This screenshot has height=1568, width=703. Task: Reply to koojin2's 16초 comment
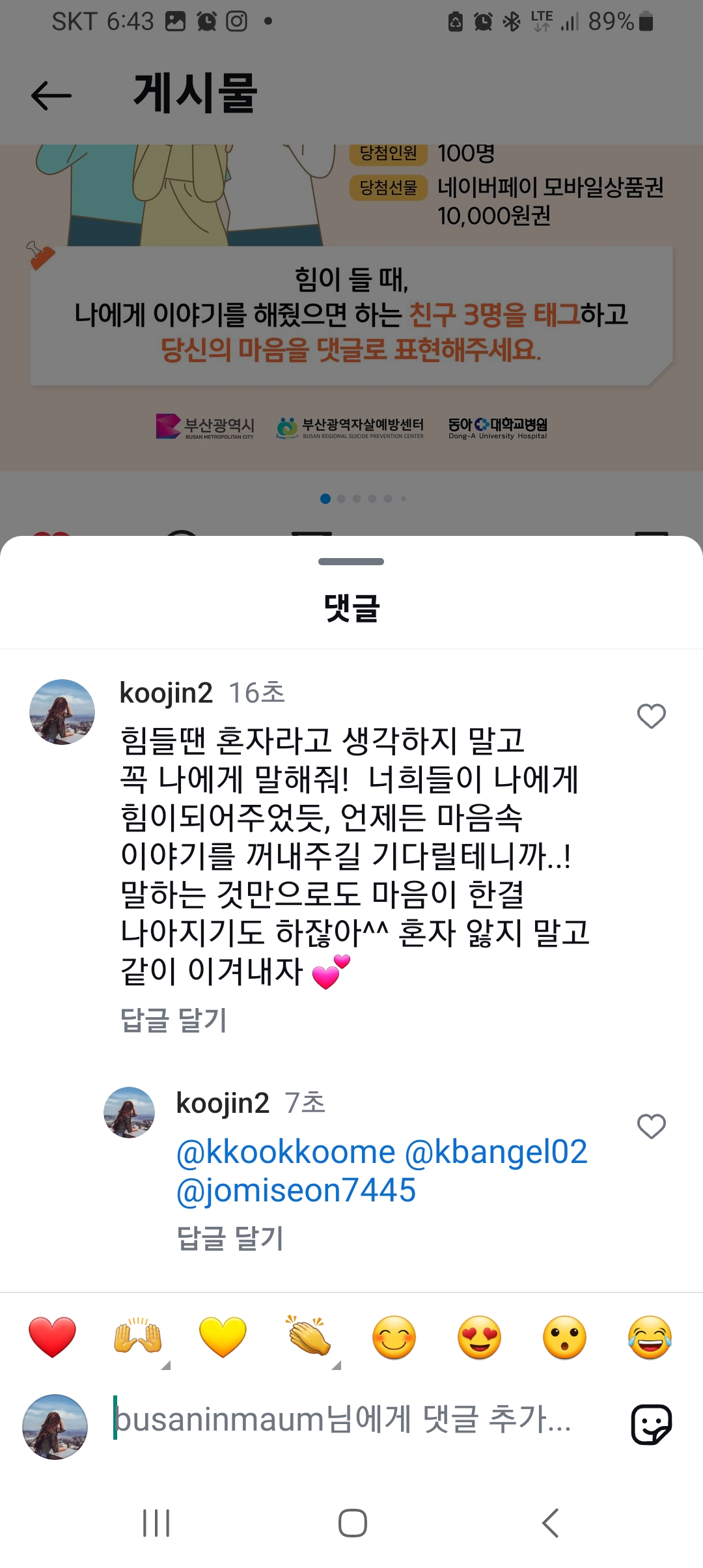click(174, 1020)
